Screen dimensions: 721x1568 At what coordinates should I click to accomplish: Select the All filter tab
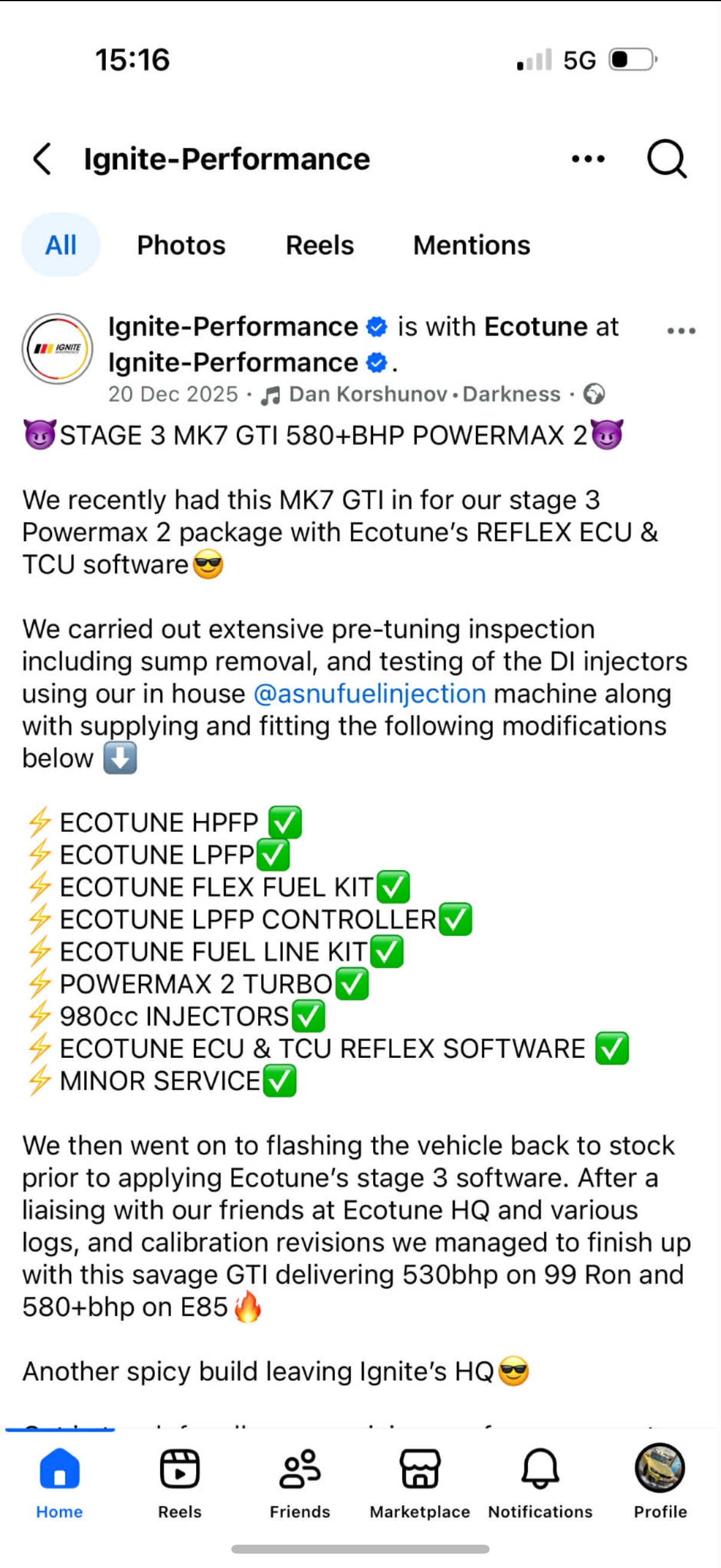click(x=61, y=245)
